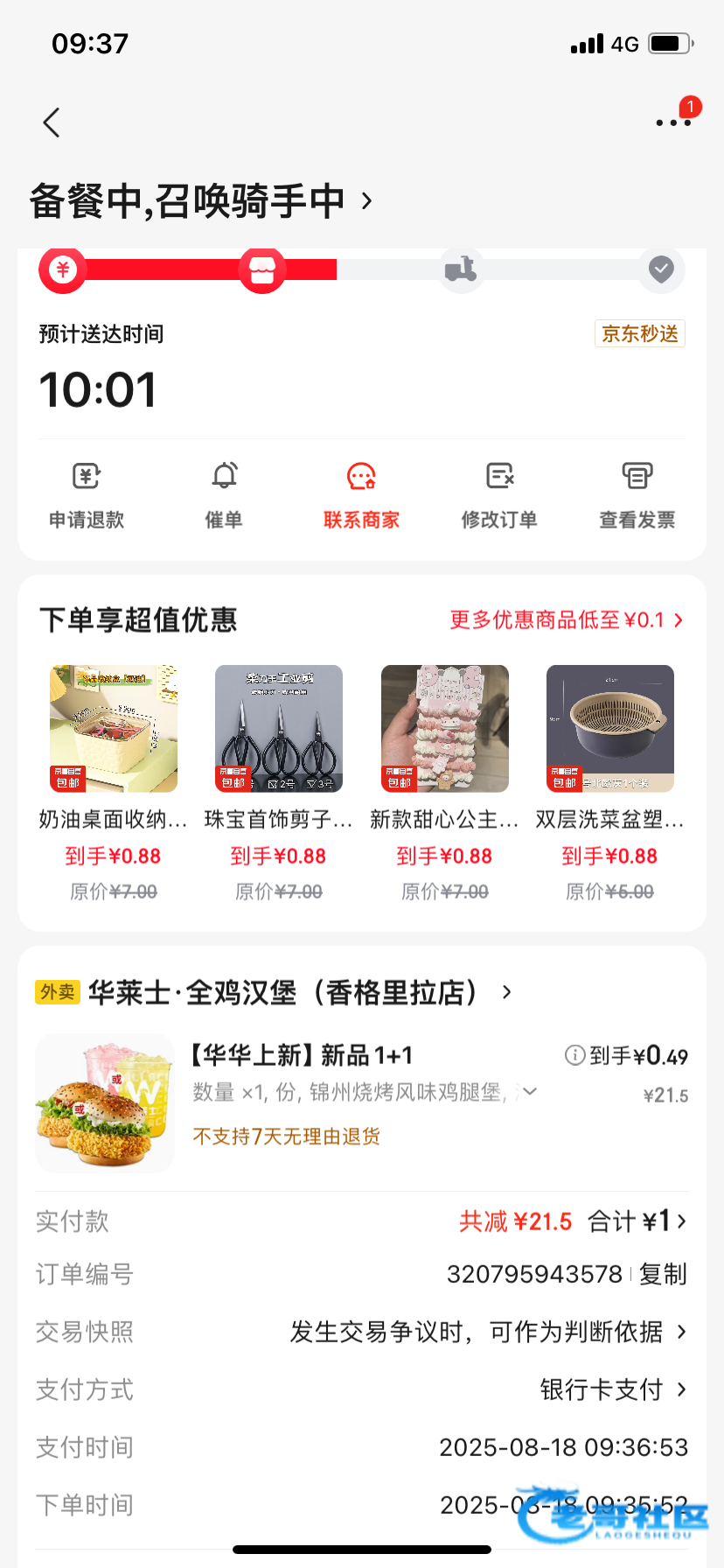Contact the merchant via 联系商家
Viewport: 724px width, 1568px height.
[x=361, y=496]
